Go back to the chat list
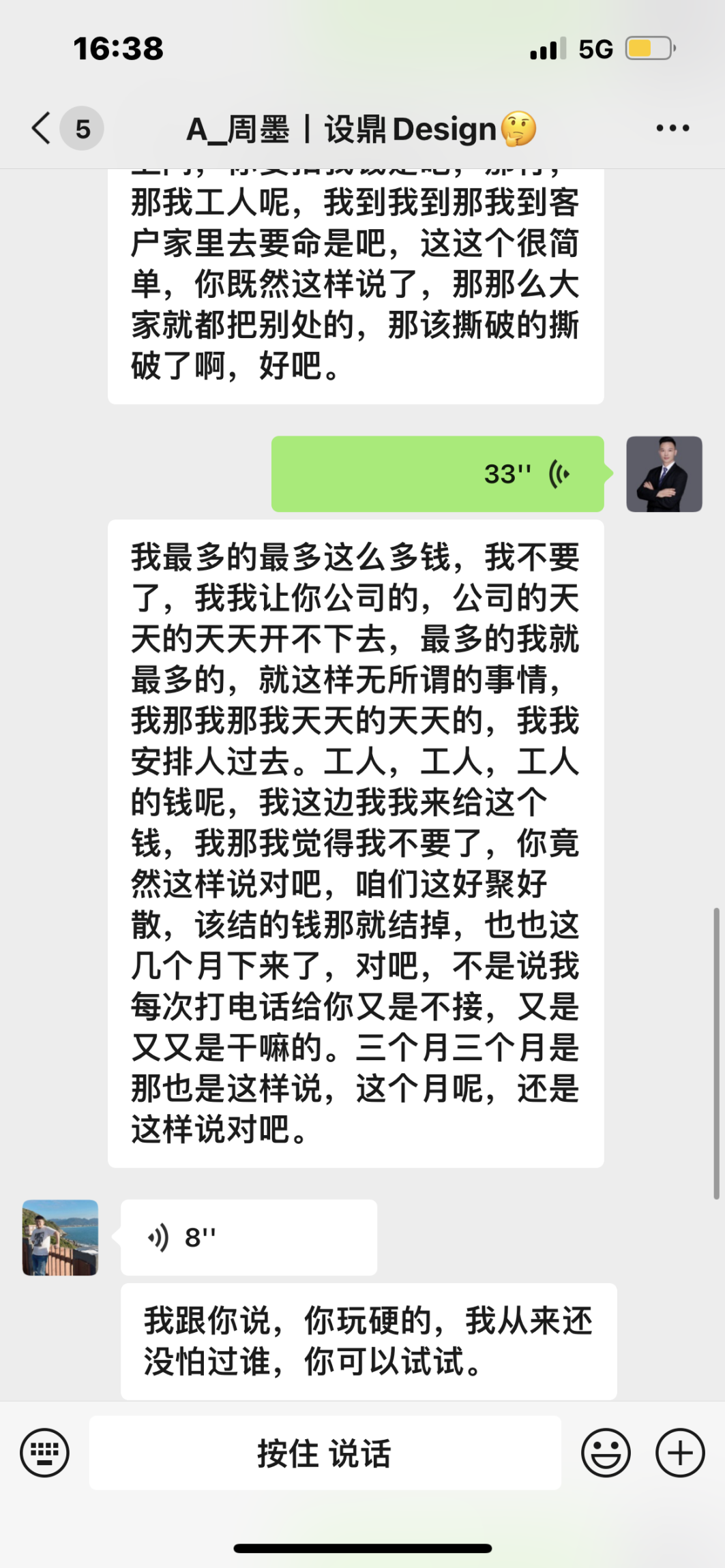725x1568 pixels. click(42, 128)
